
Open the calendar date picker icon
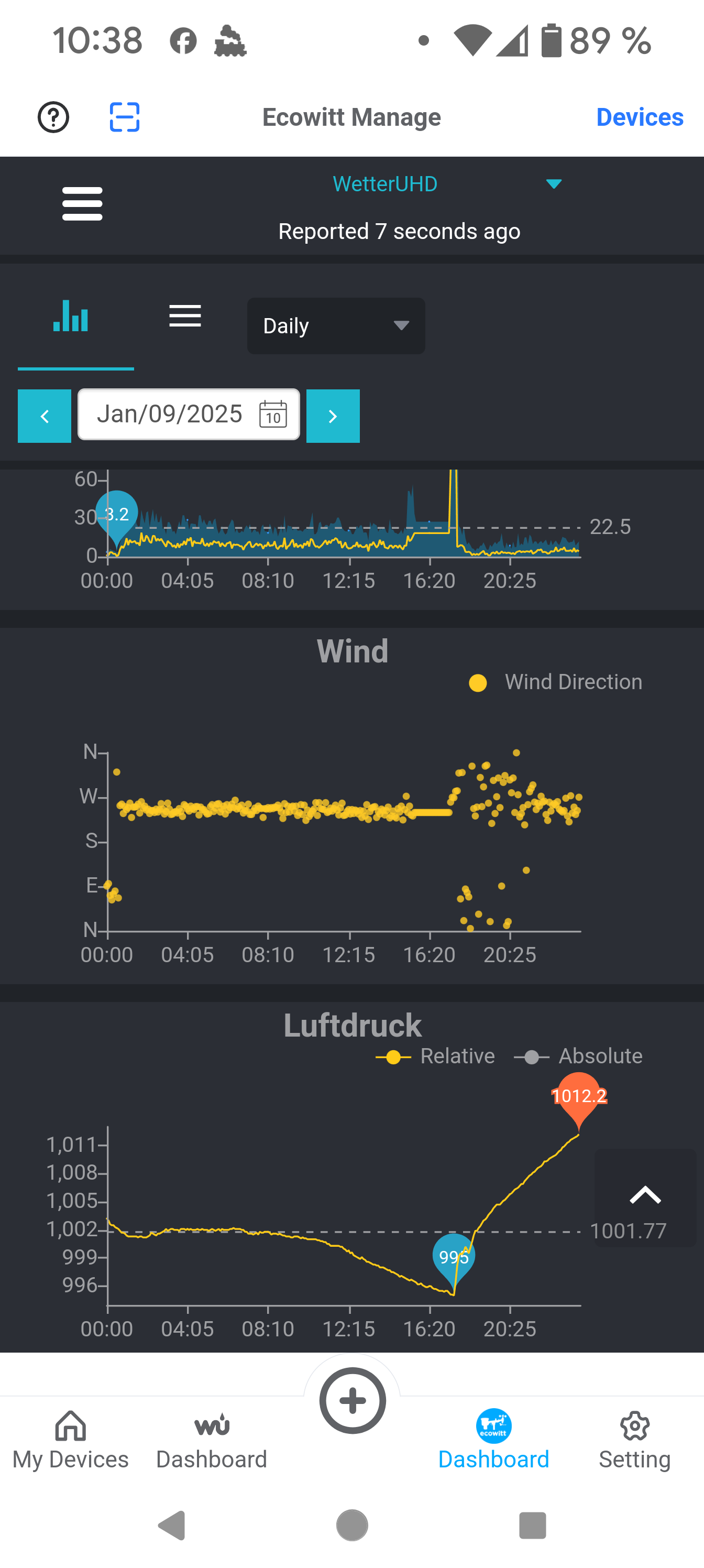tap(273, 416)
